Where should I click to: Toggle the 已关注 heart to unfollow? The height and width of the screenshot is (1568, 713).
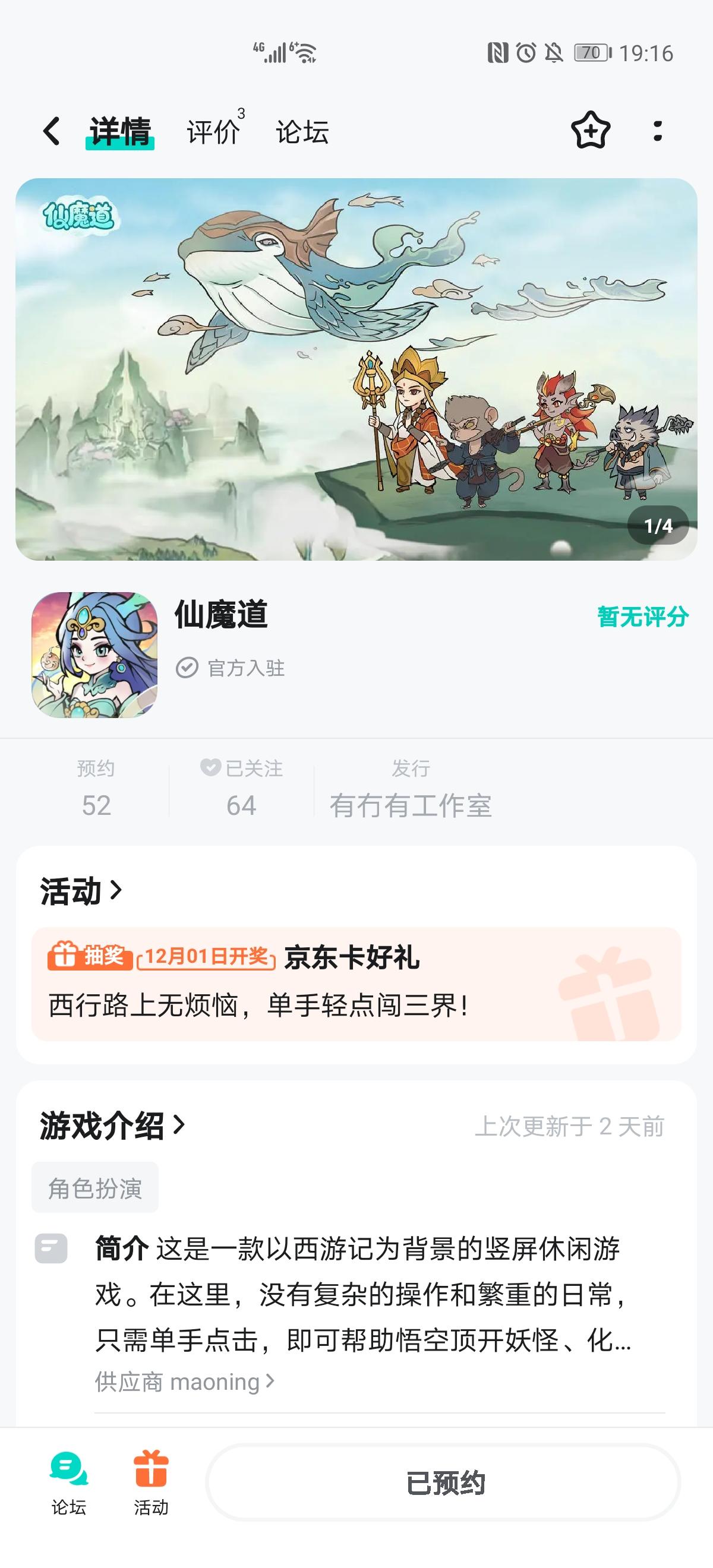210,768
